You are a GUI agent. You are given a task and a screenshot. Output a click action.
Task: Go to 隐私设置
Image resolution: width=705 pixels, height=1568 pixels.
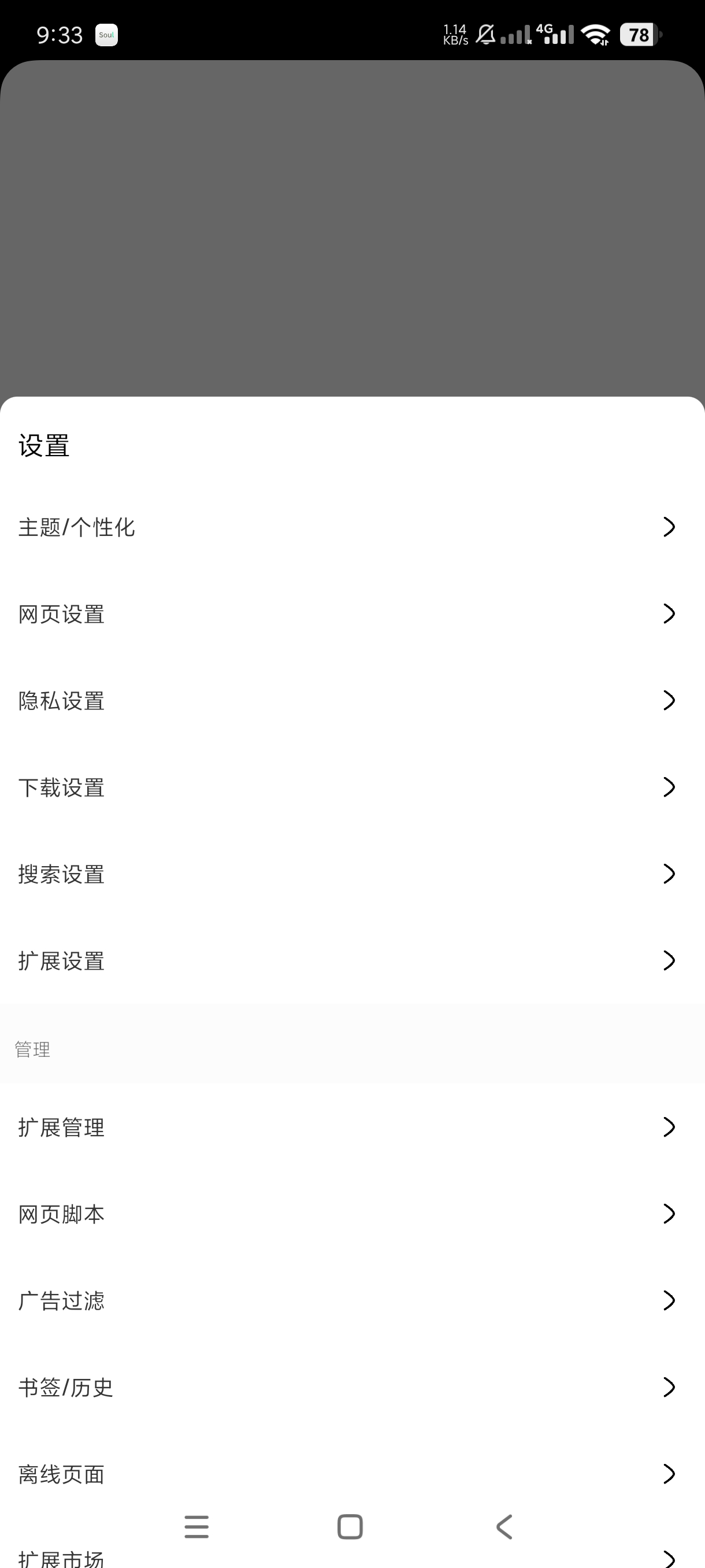click(352, 701)
